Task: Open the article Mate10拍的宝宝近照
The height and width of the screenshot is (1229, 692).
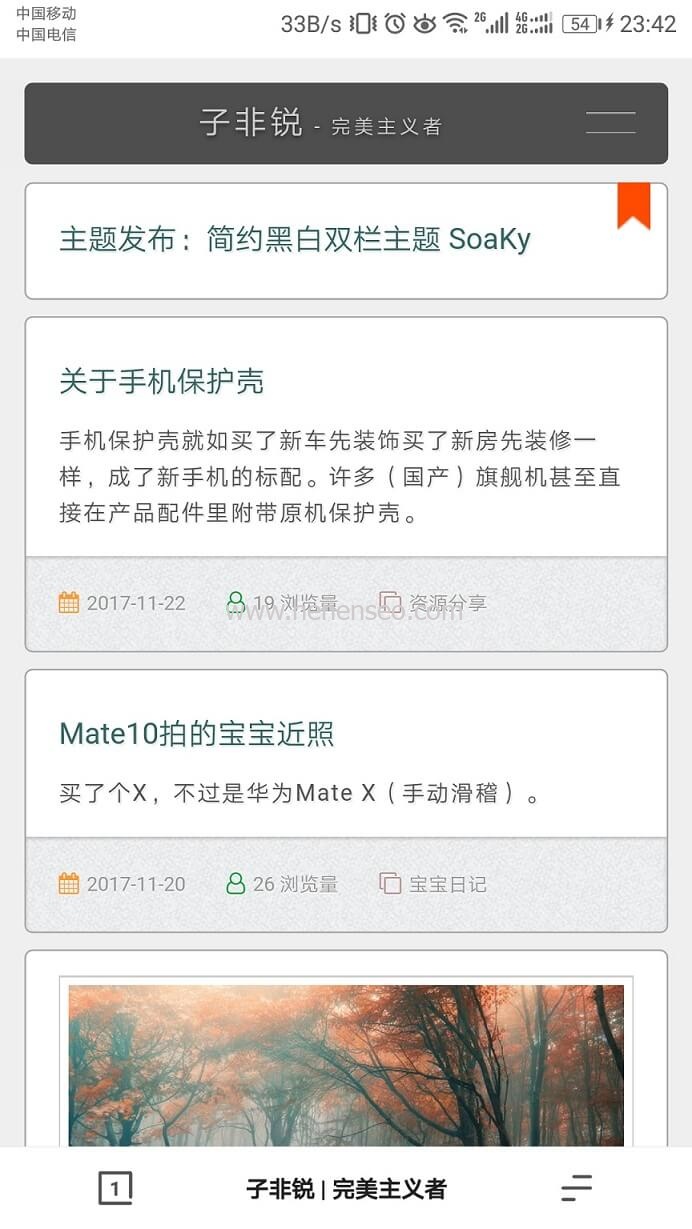Action: point(196,733)
